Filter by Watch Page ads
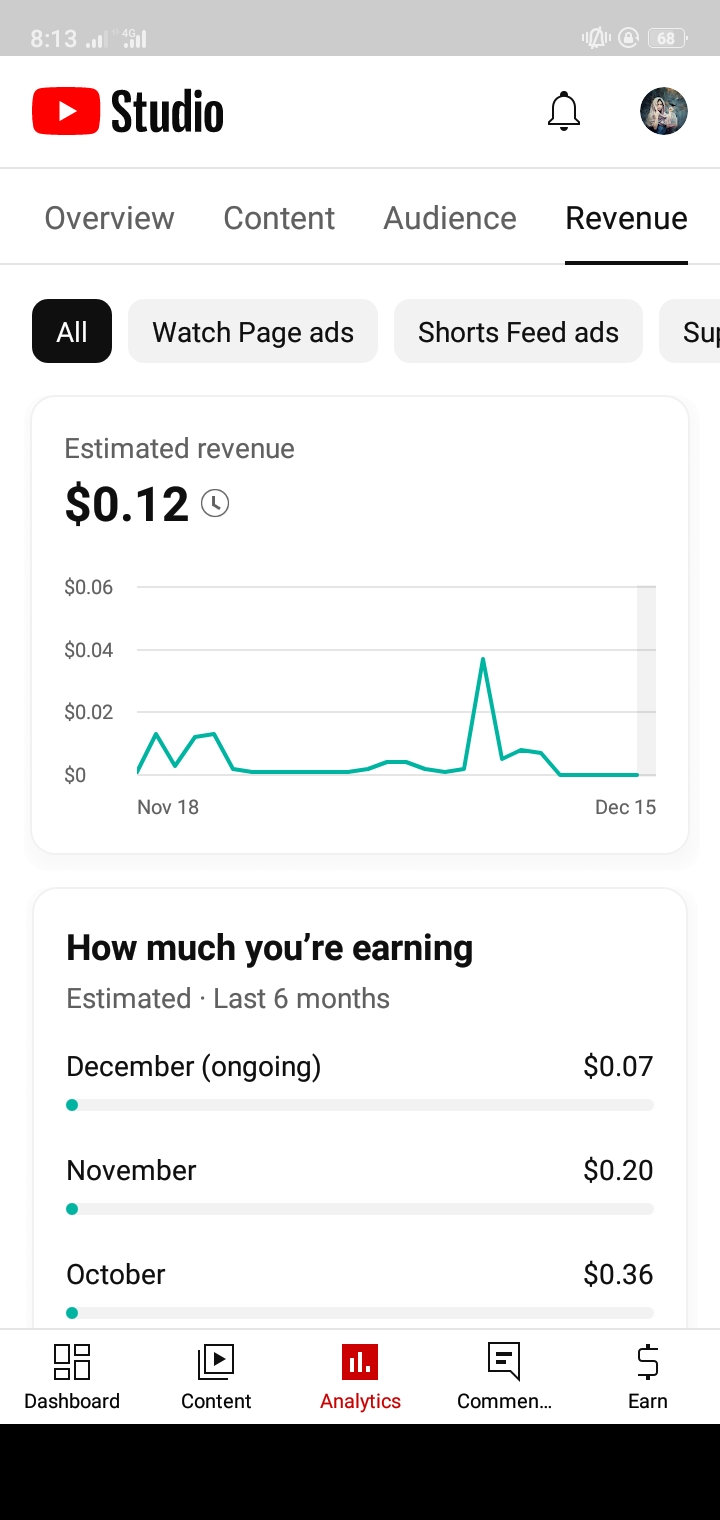The image size is (720, 1520). click(253, 331)
